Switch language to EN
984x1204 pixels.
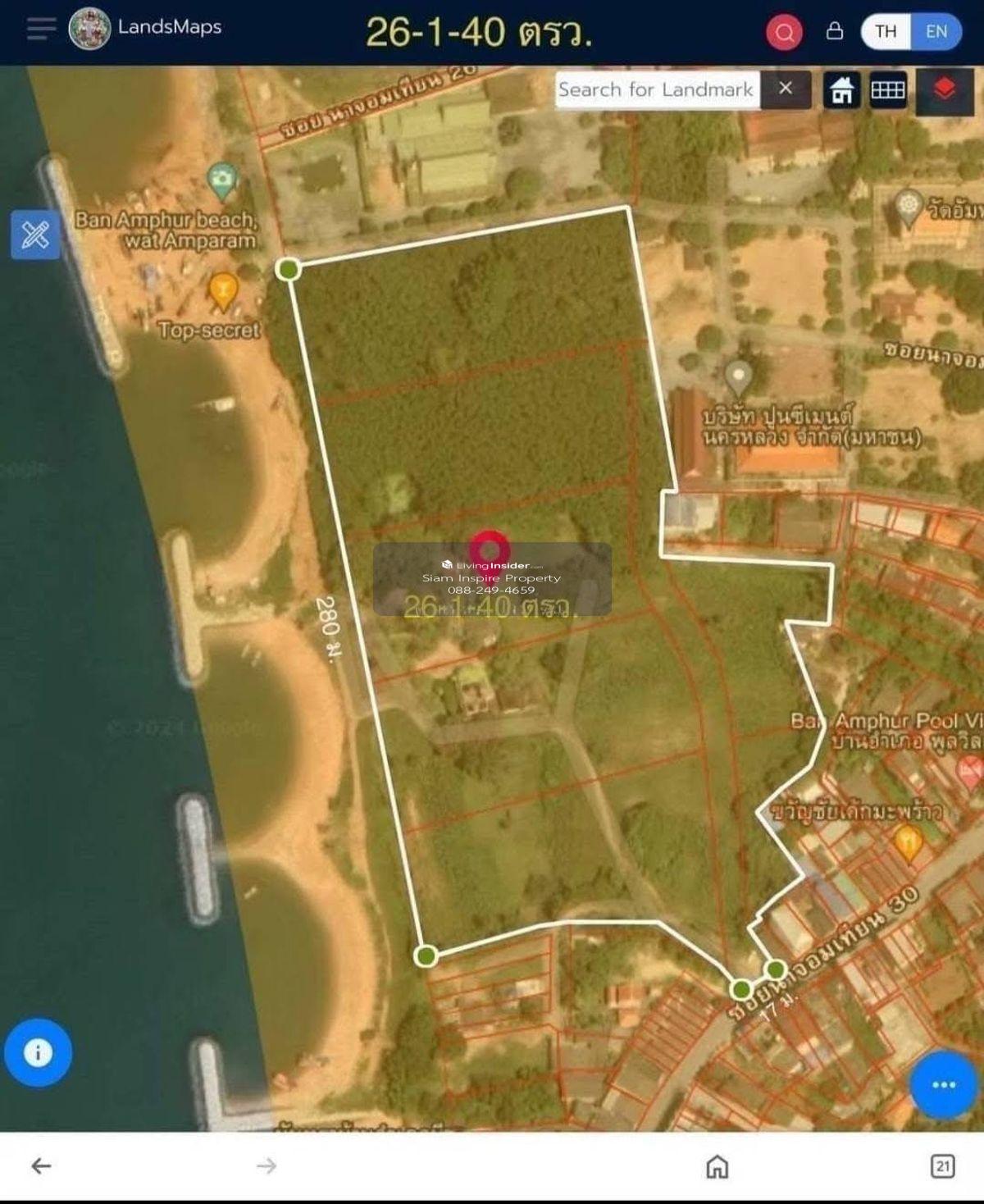(x=936, y=32)
